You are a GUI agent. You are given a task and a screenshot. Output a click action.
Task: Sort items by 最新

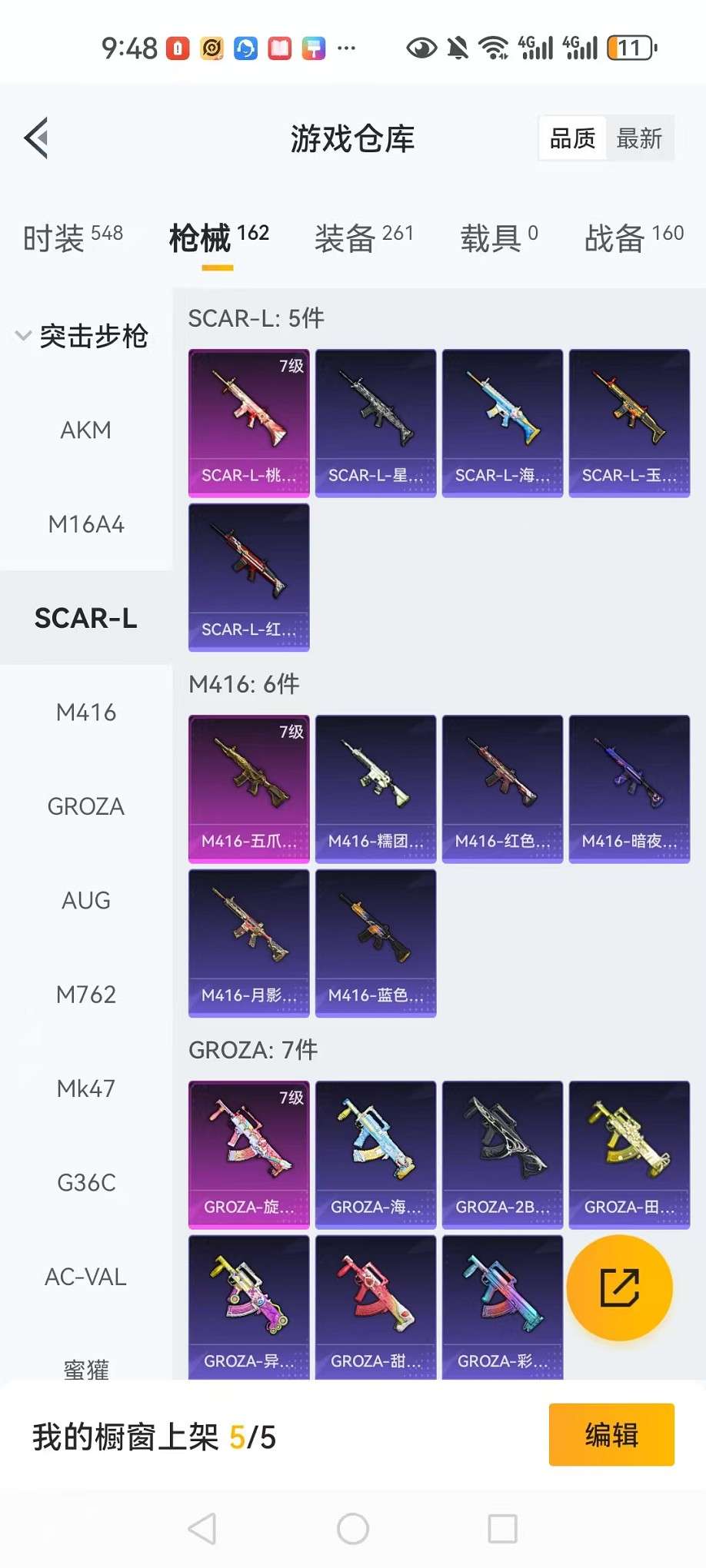(x=639, y=139)
